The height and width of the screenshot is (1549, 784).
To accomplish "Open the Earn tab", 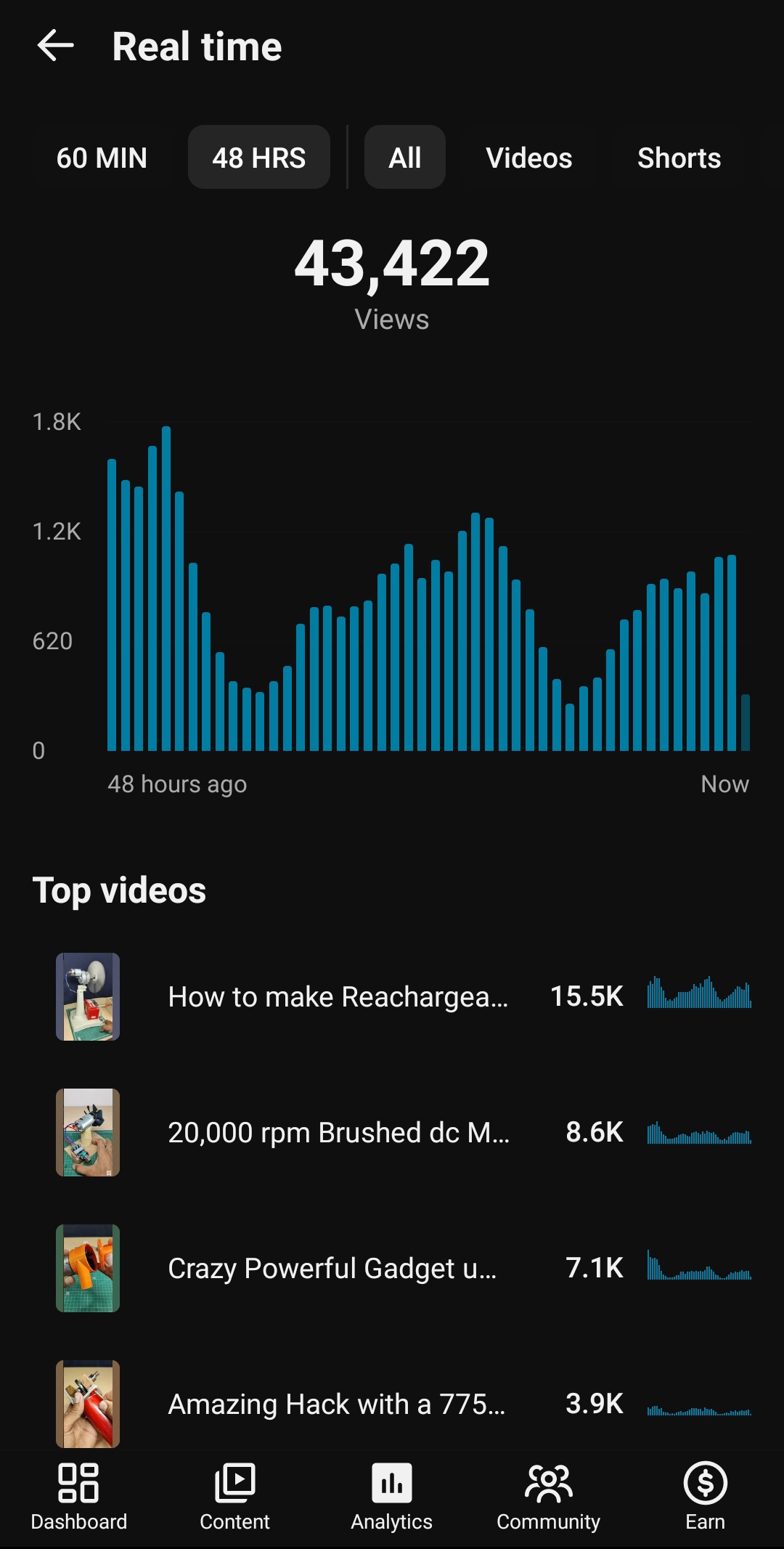I will [706, 1497].
